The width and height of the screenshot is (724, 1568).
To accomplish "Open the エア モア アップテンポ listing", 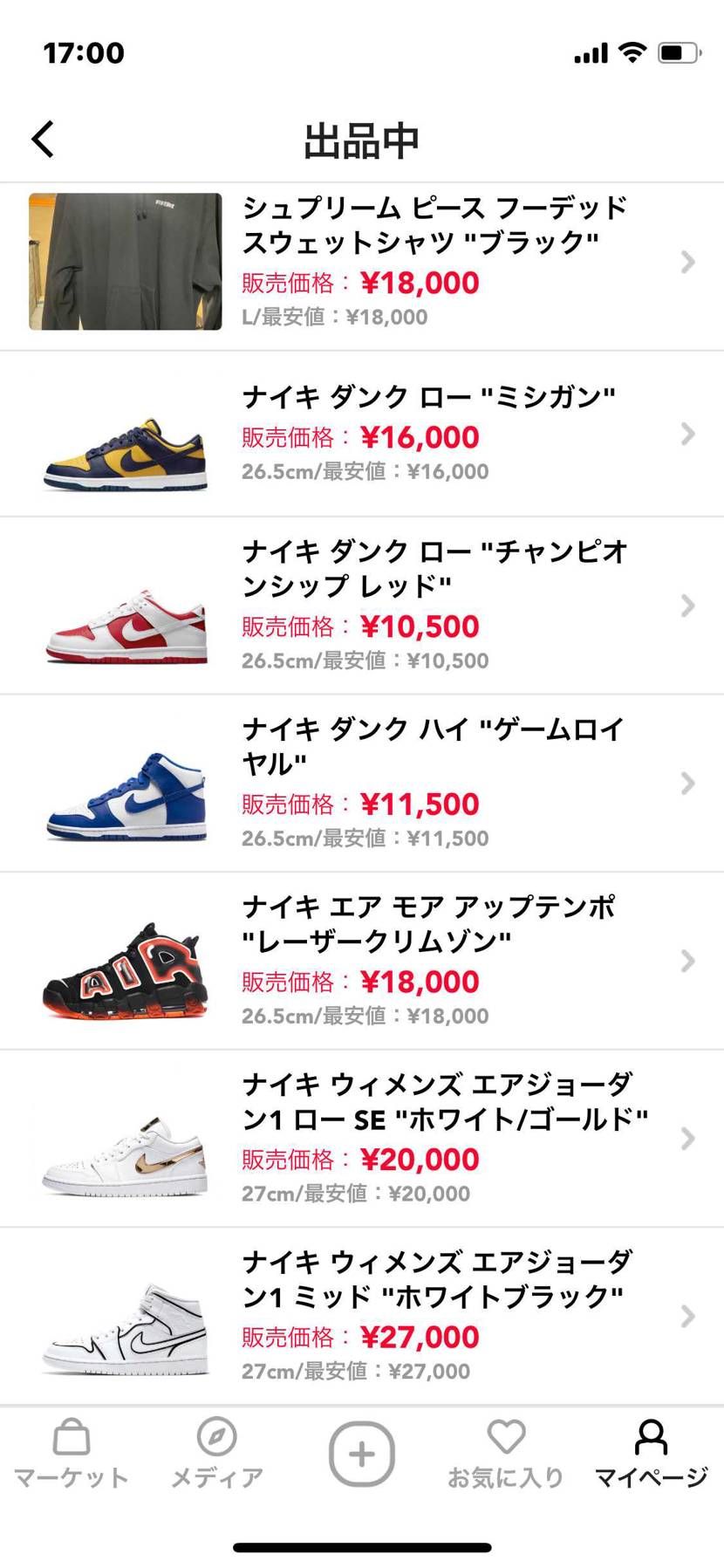I will (362, 961).
